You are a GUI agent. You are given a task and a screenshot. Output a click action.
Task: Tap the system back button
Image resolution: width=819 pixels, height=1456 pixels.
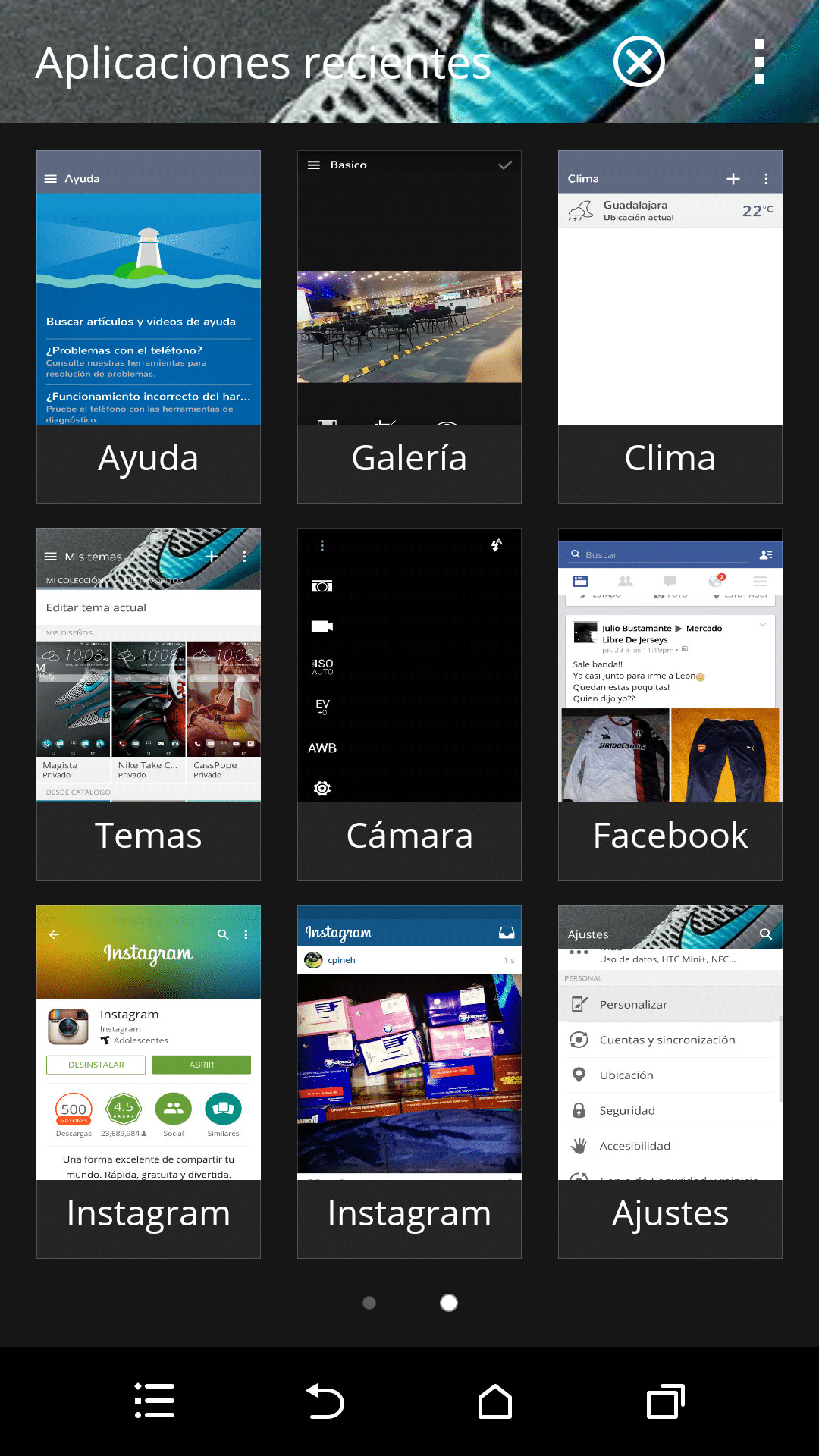click(x=325, y=1401)
